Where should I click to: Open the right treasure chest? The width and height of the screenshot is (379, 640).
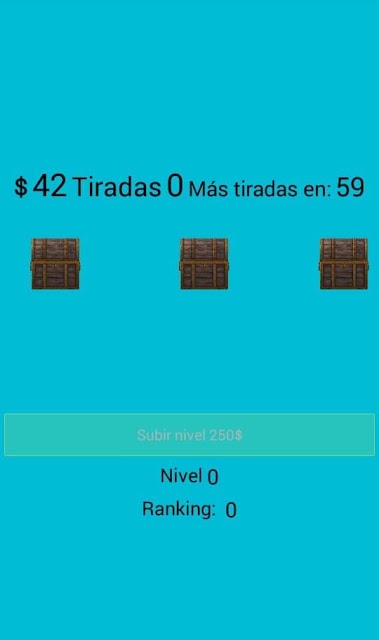(x=344, y=264)
